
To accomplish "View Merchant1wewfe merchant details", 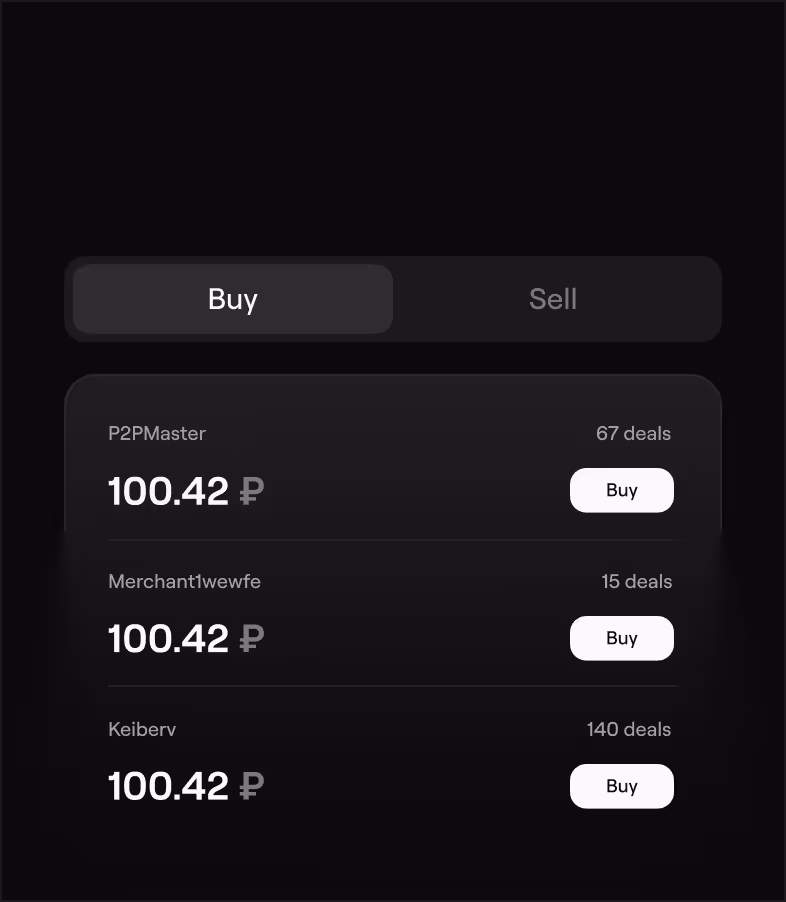I will click(184, 581).
